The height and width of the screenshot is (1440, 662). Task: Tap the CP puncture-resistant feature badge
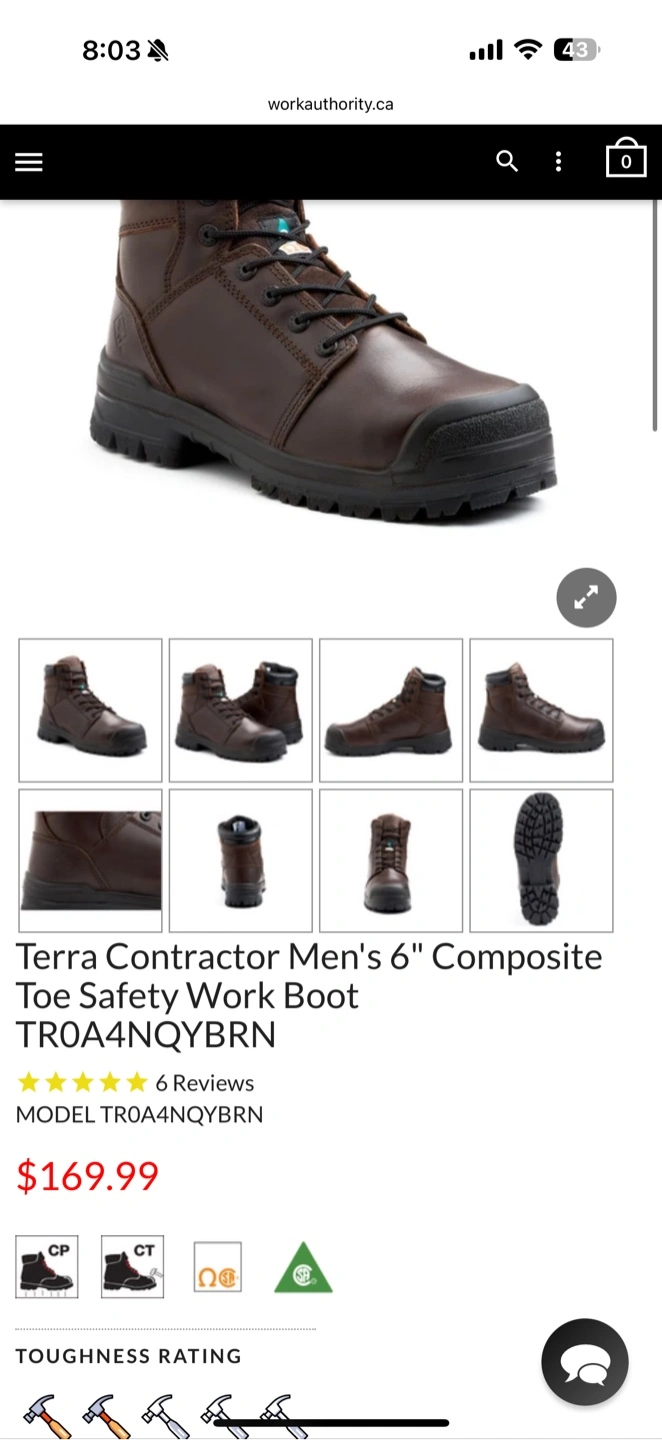[x=47, y=1267]
